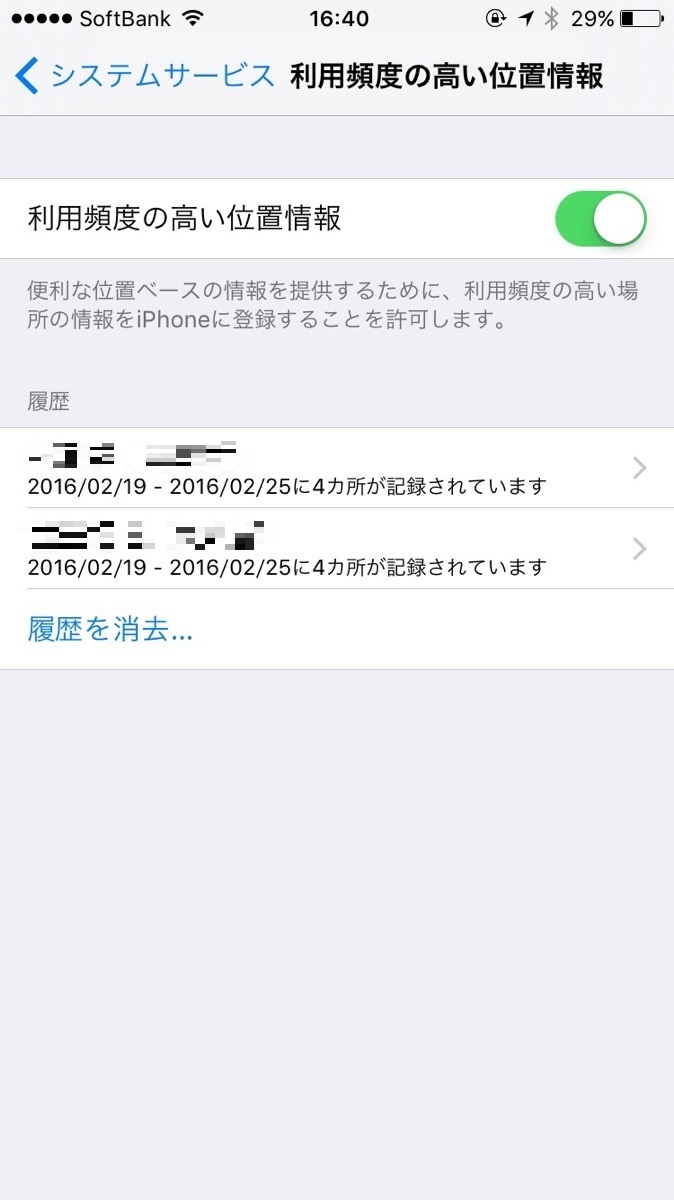Viewport: 674px width, 1200px height.
Task: Open the first history entry under 履歴
Action: click(337, 468)
